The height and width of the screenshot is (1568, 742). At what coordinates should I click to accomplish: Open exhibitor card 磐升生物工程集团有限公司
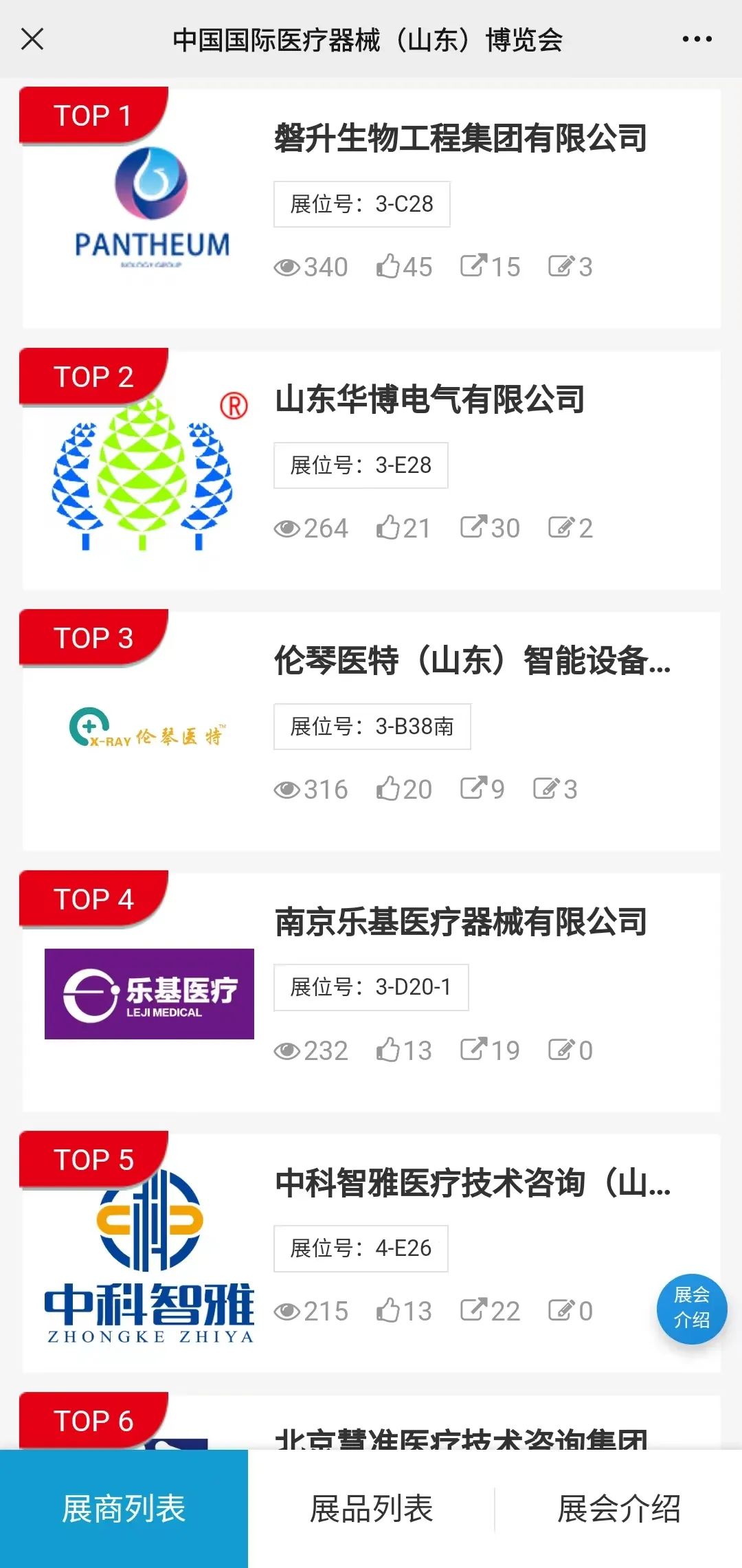click(460, 138)
